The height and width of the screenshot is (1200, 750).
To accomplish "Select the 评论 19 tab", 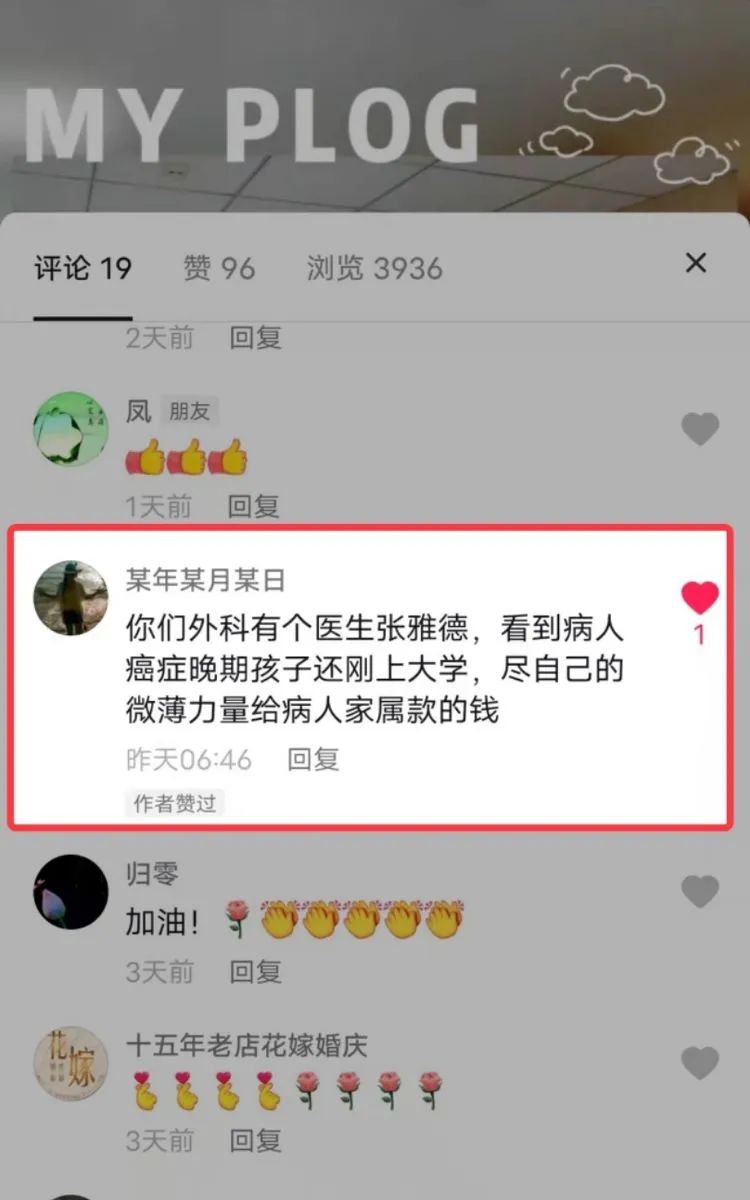I will tap(83, 268).
